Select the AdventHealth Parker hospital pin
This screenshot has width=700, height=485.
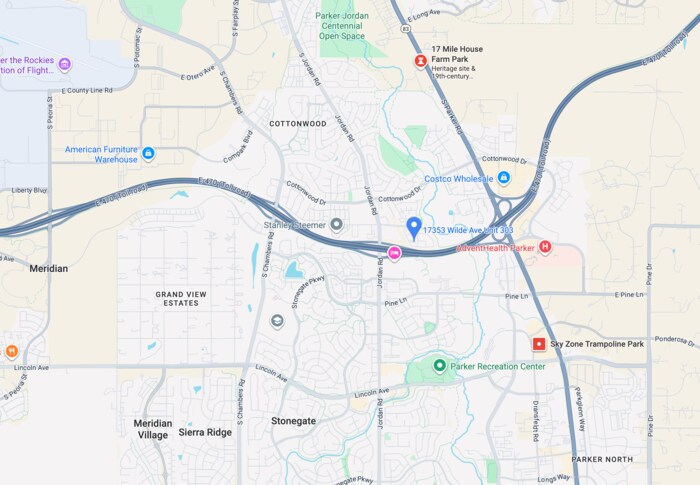pyautogui.click(x=545, y=247)
